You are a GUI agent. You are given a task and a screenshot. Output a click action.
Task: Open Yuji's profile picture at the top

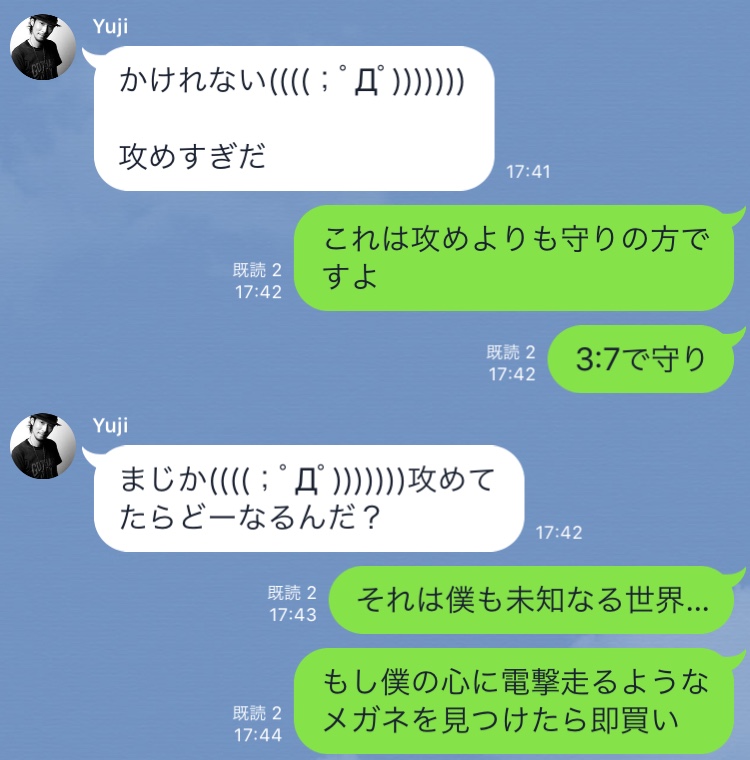click(41, 40)
